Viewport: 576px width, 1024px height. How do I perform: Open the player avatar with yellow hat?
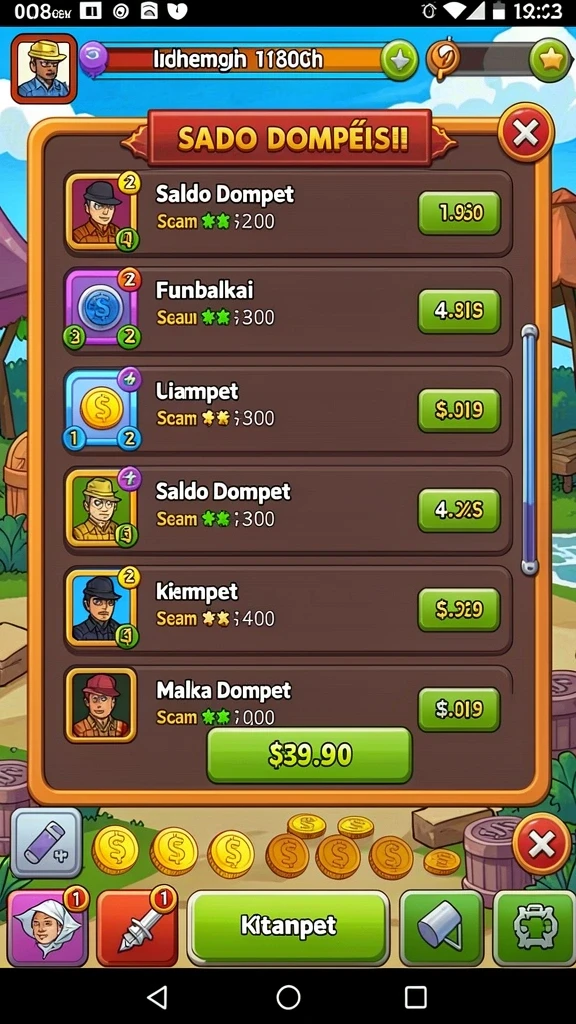[x=44, y=69]
